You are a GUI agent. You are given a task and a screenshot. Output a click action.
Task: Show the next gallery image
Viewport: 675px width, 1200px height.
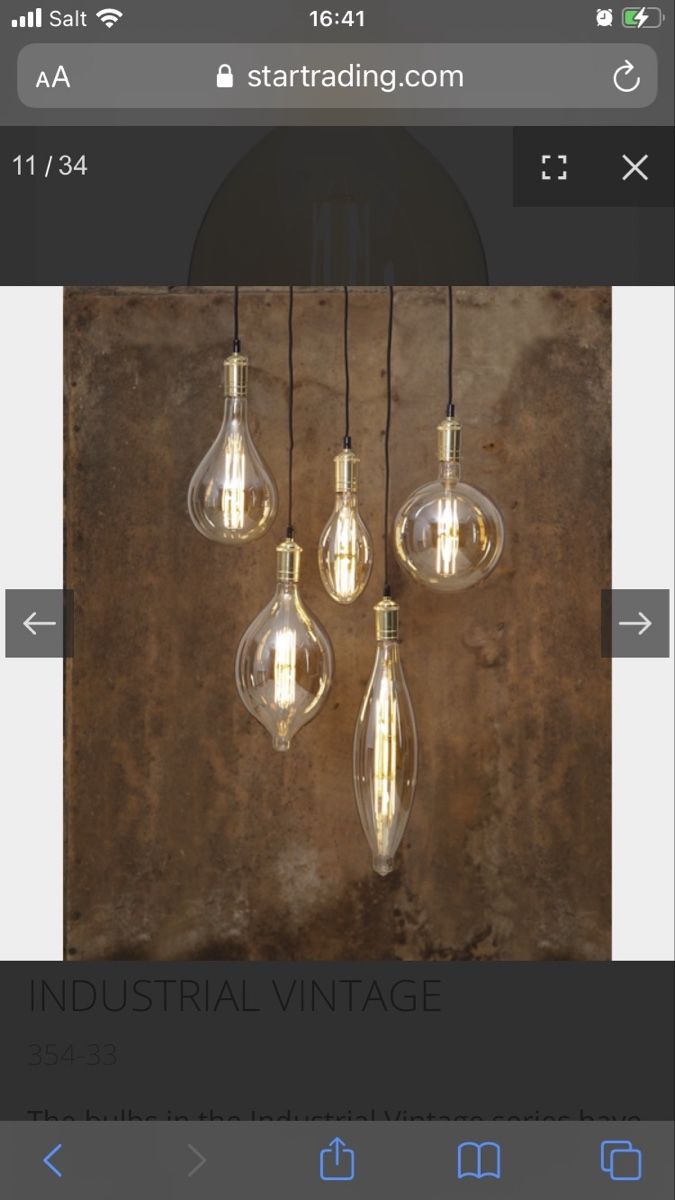[635, 623]
